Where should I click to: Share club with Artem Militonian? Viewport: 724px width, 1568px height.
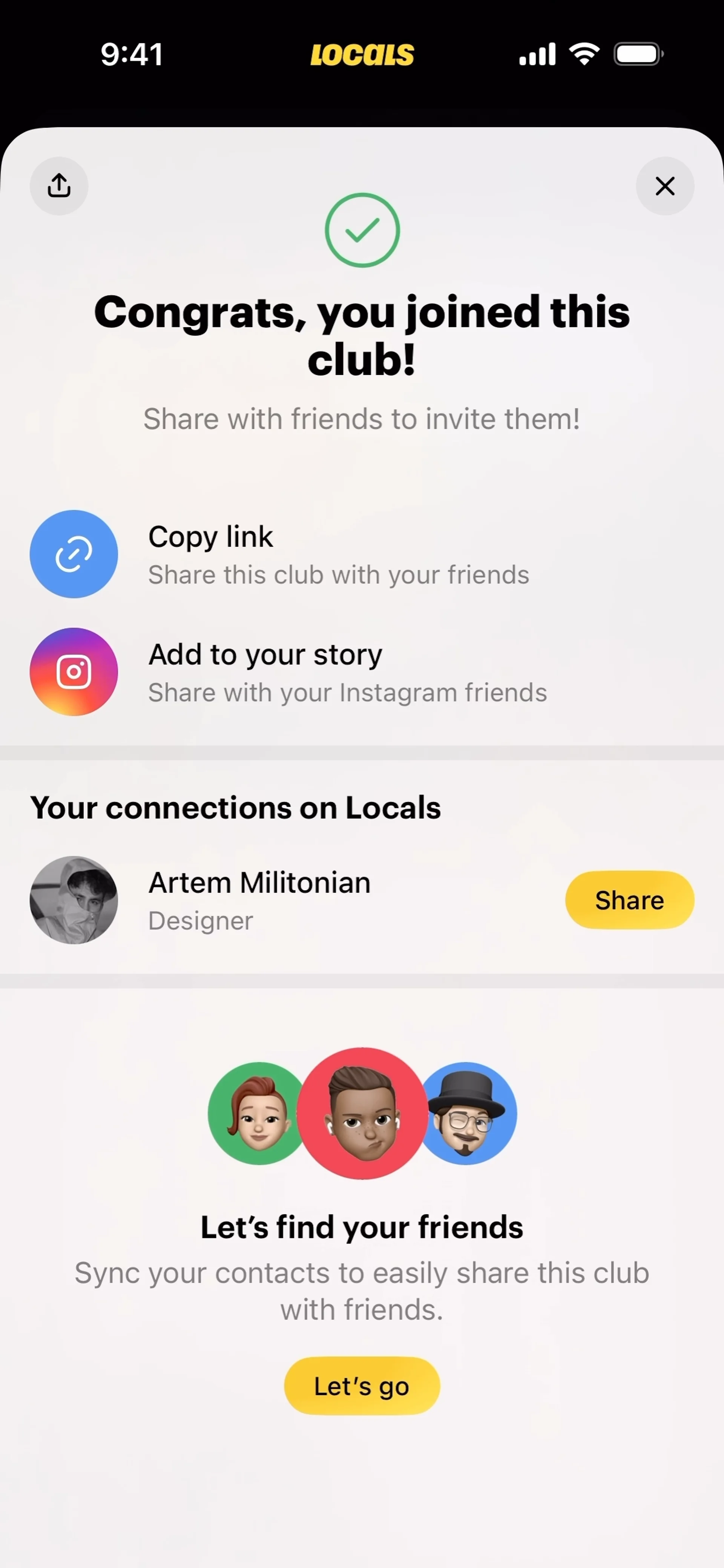coord(629,900)
